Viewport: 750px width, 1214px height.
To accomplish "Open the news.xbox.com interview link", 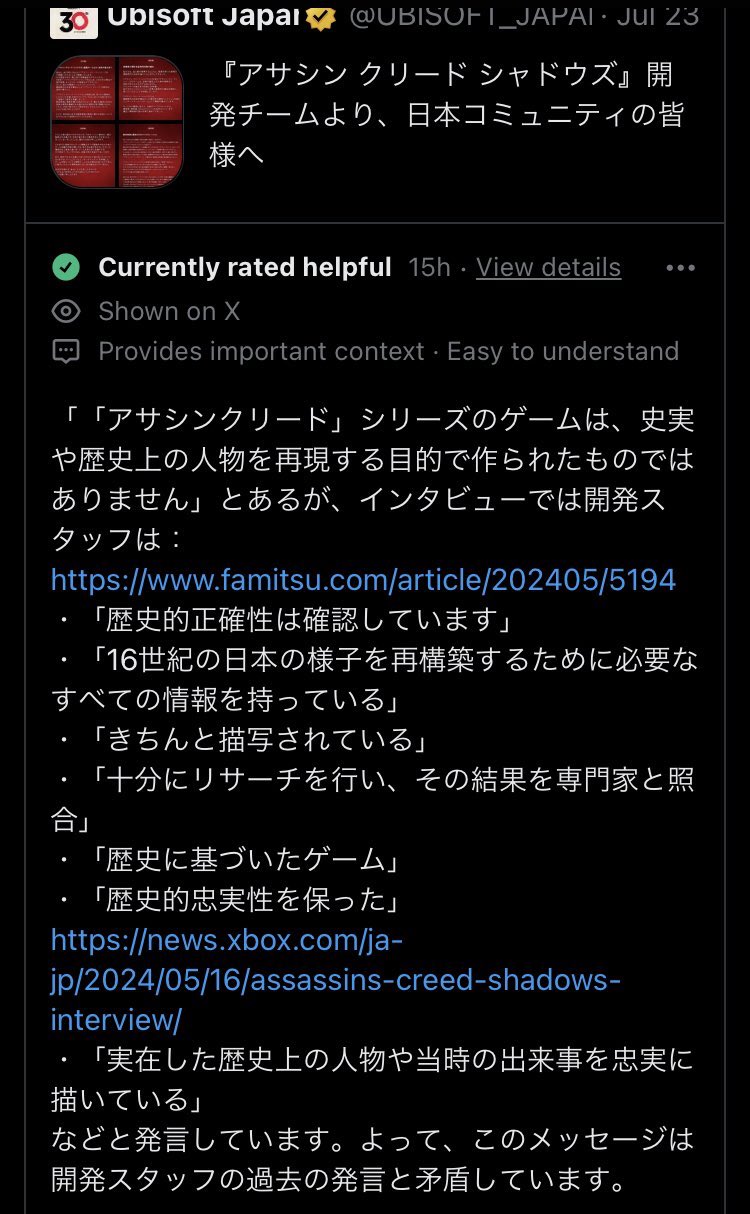I will click(x=335, y=980).
